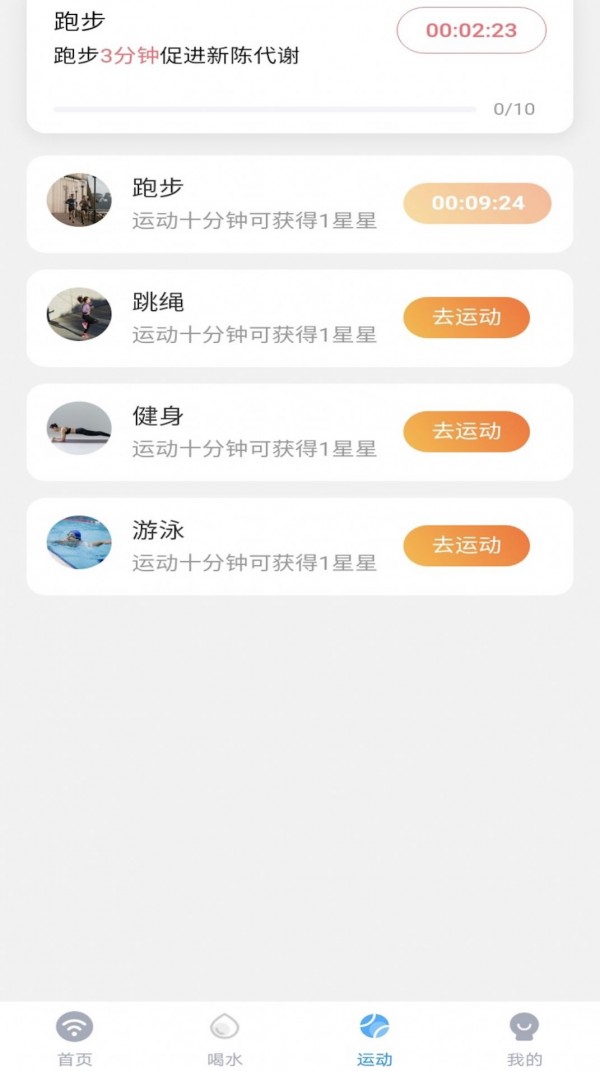600x1071 pixels.
Task: Go to the 我的 tab
Action: coord(524,1037)
